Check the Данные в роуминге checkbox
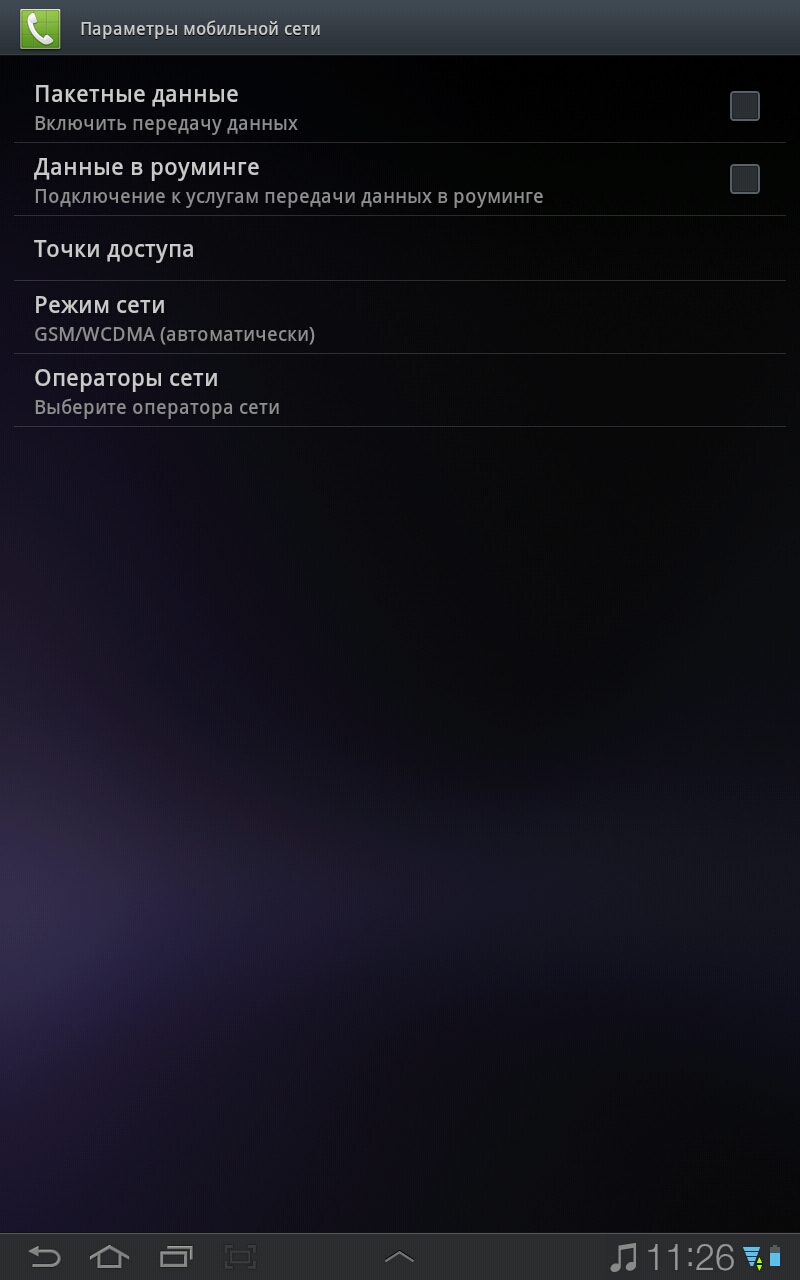This screenshot has width=800, height=1280. (x=744, y=179)
